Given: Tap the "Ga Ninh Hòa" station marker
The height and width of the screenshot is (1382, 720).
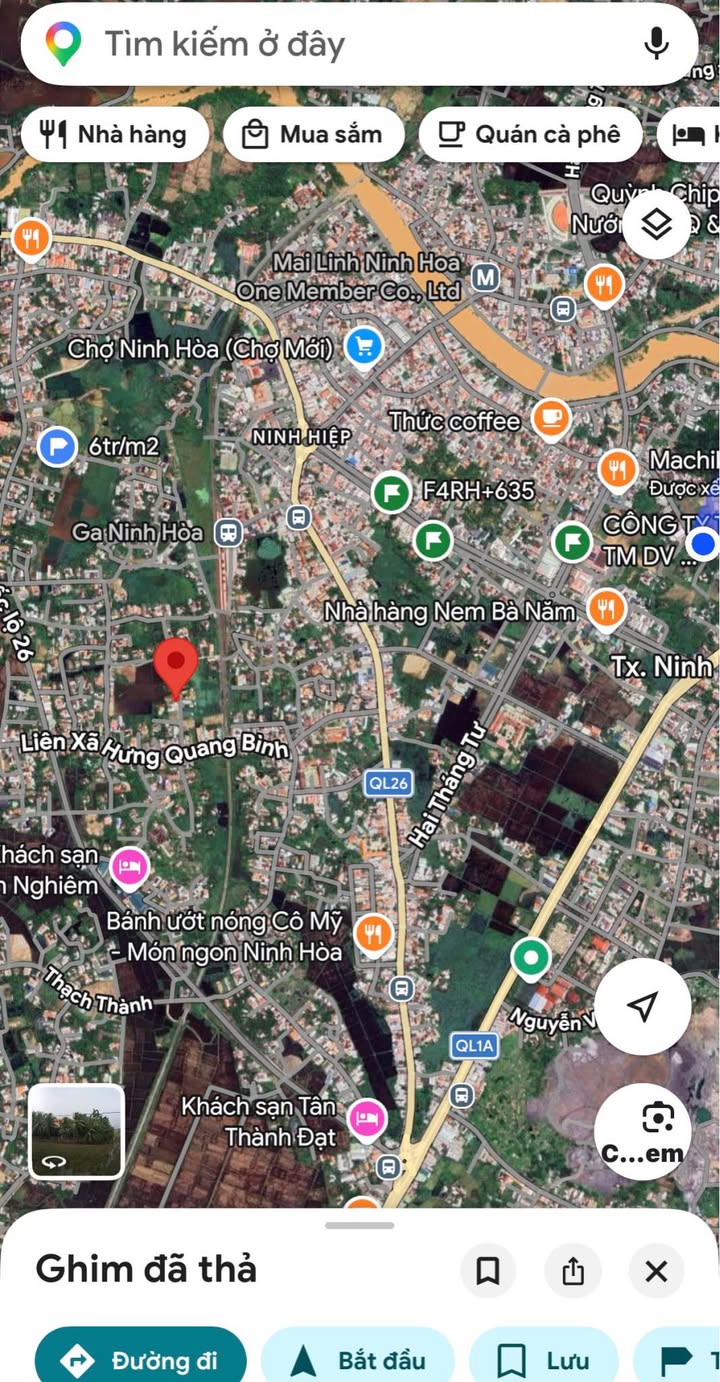Looking at the screenshot, I should coord(229,532).
